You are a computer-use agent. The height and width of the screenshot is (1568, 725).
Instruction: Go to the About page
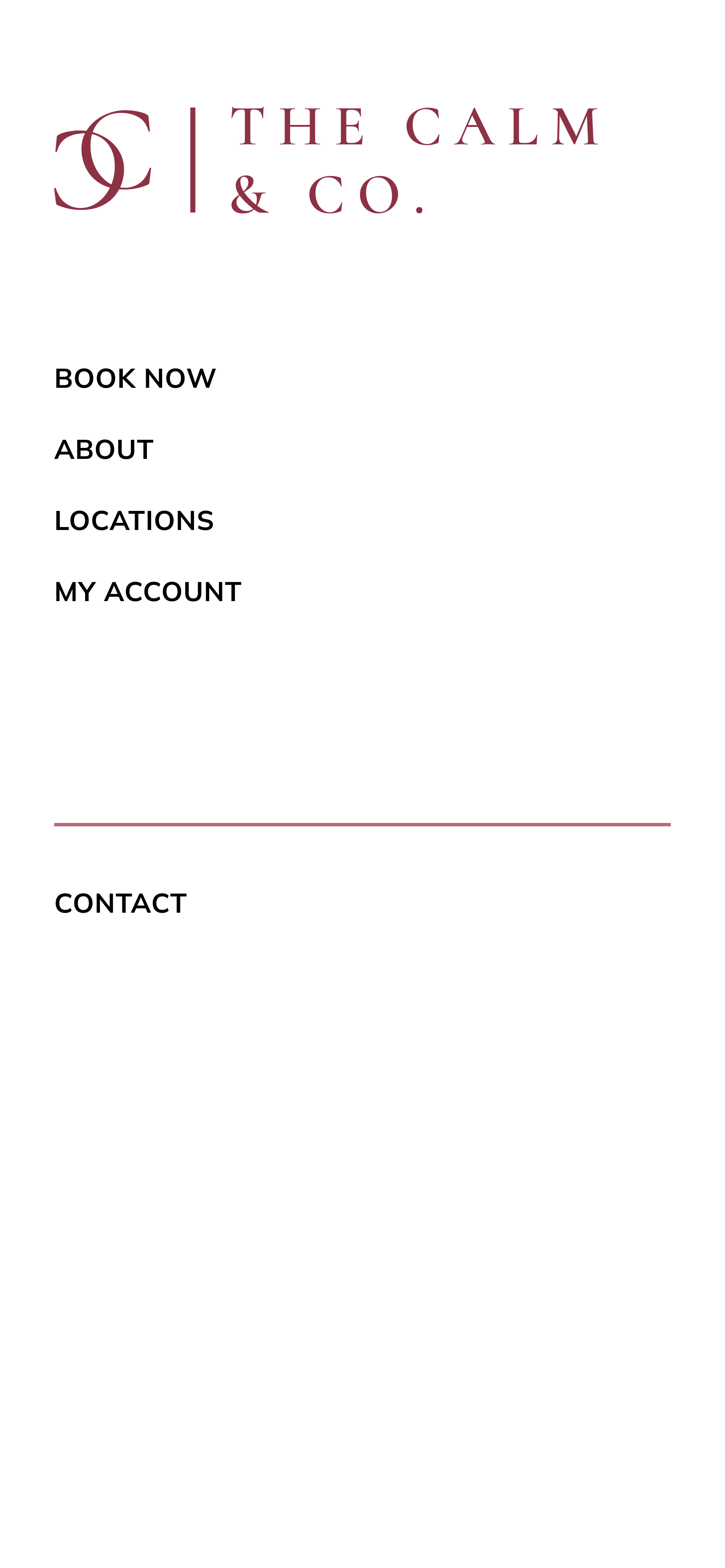tap(103, 450)
